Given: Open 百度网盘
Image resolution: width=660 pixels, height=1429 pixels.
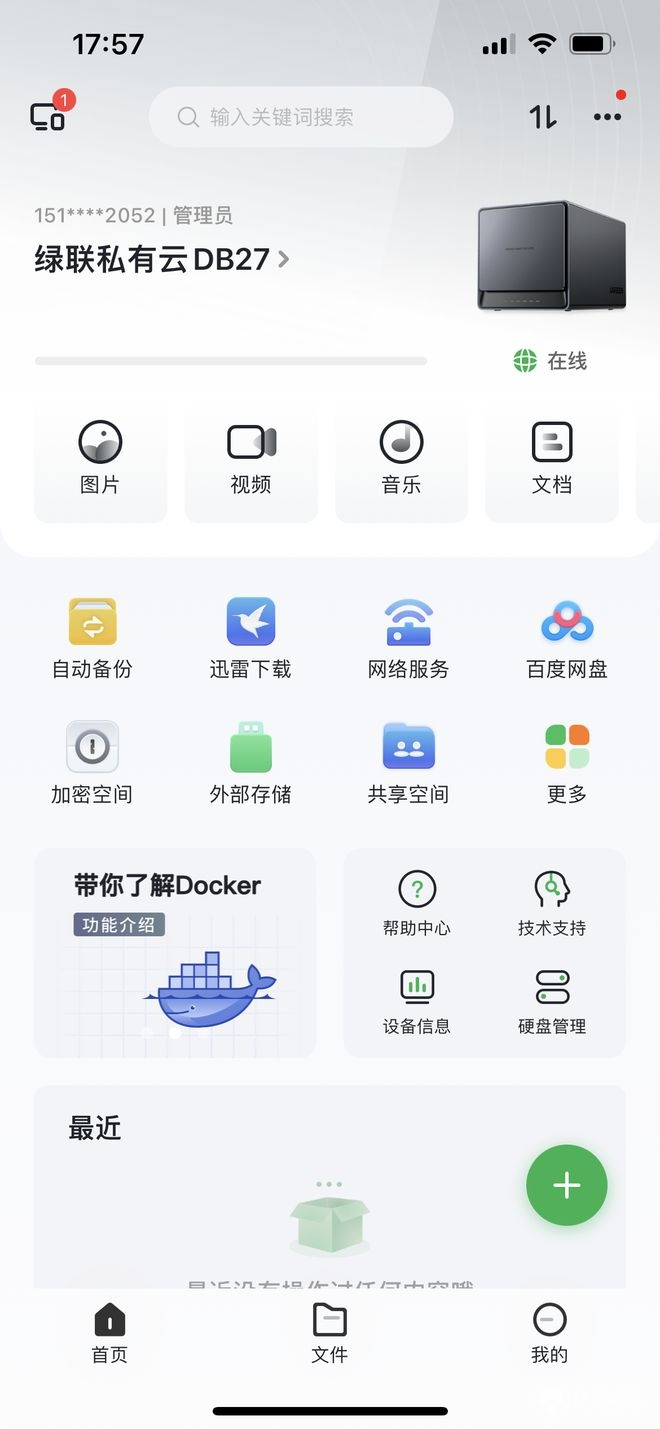Looking at the screenshot, I should pyautogui.click(x=567, y=639).
